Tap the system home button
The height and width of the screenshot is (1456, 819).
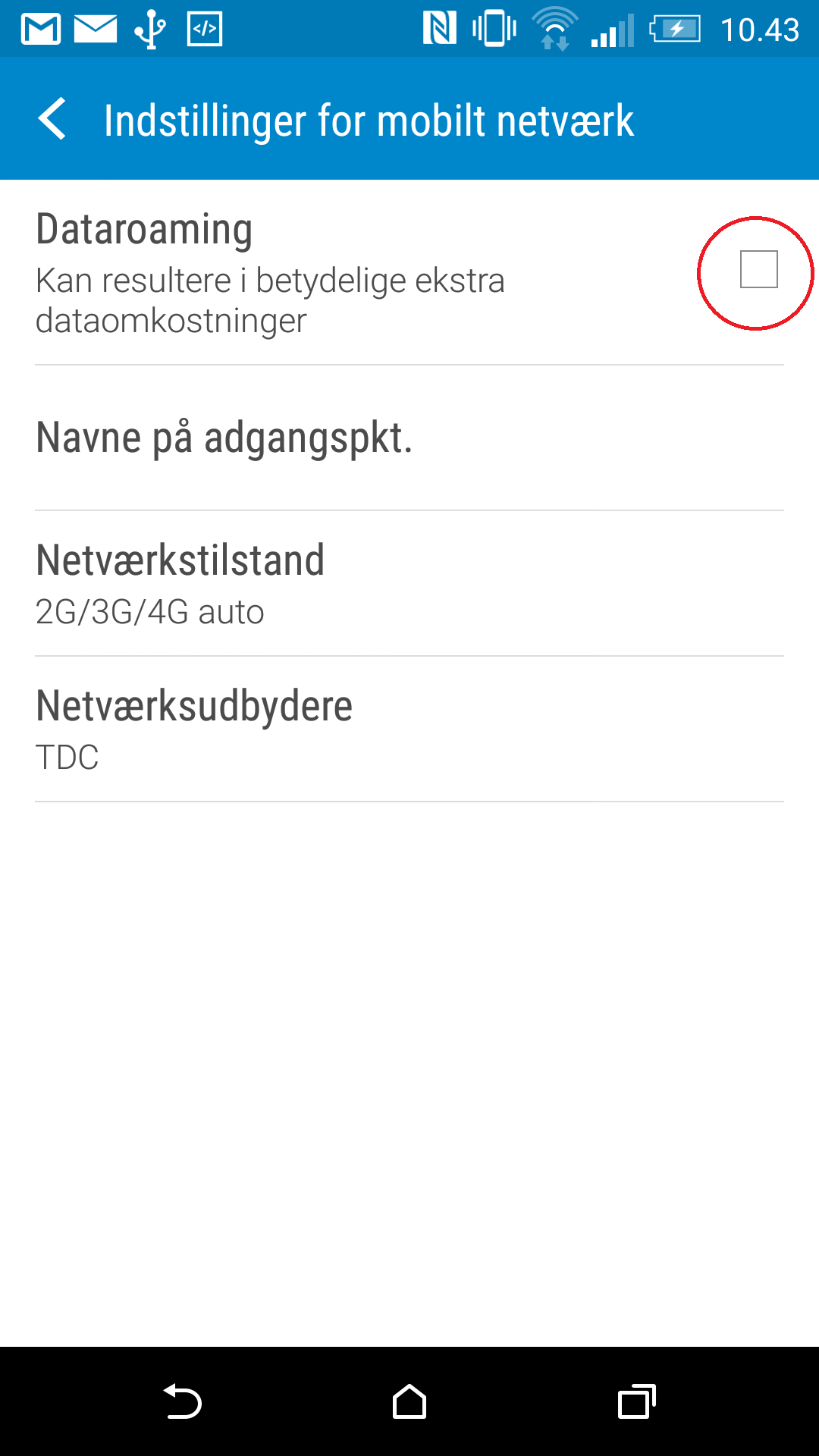tap(409, 1401)
